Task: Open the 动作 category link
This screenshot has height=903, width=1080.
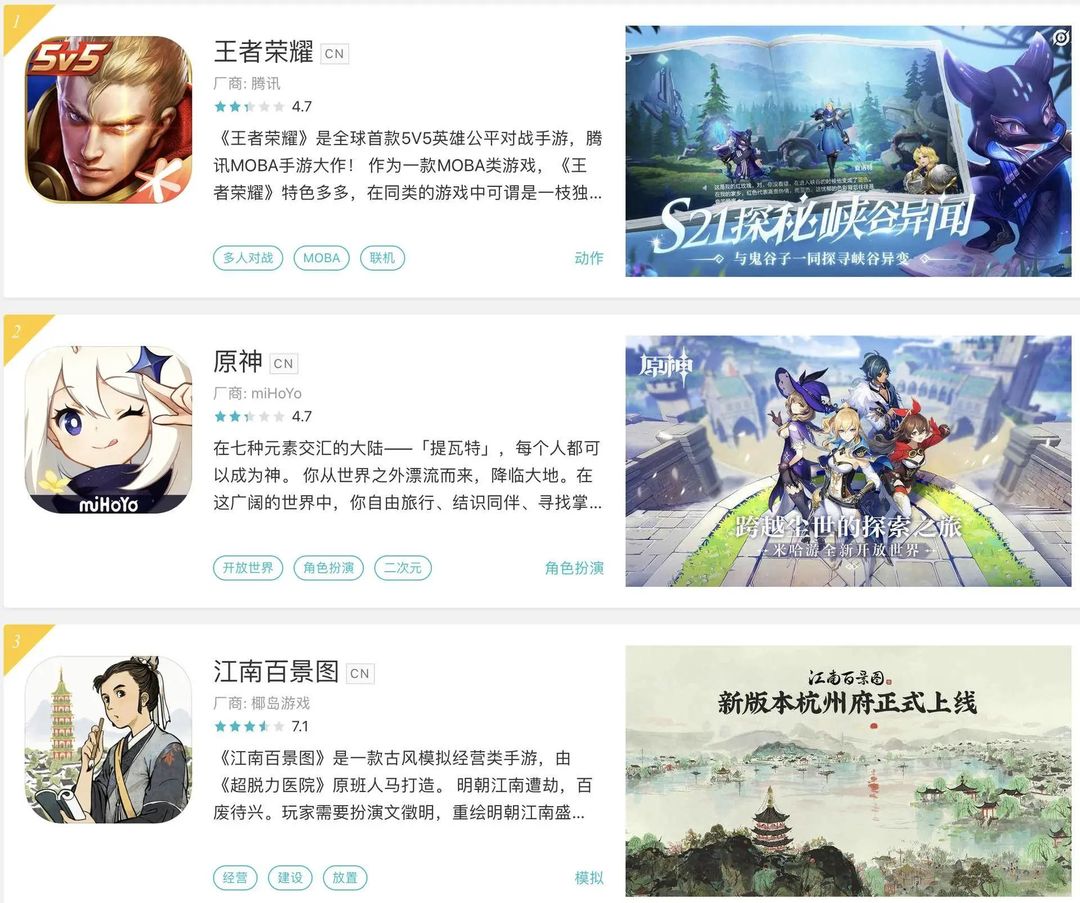Action: click(x=589, y=258)
